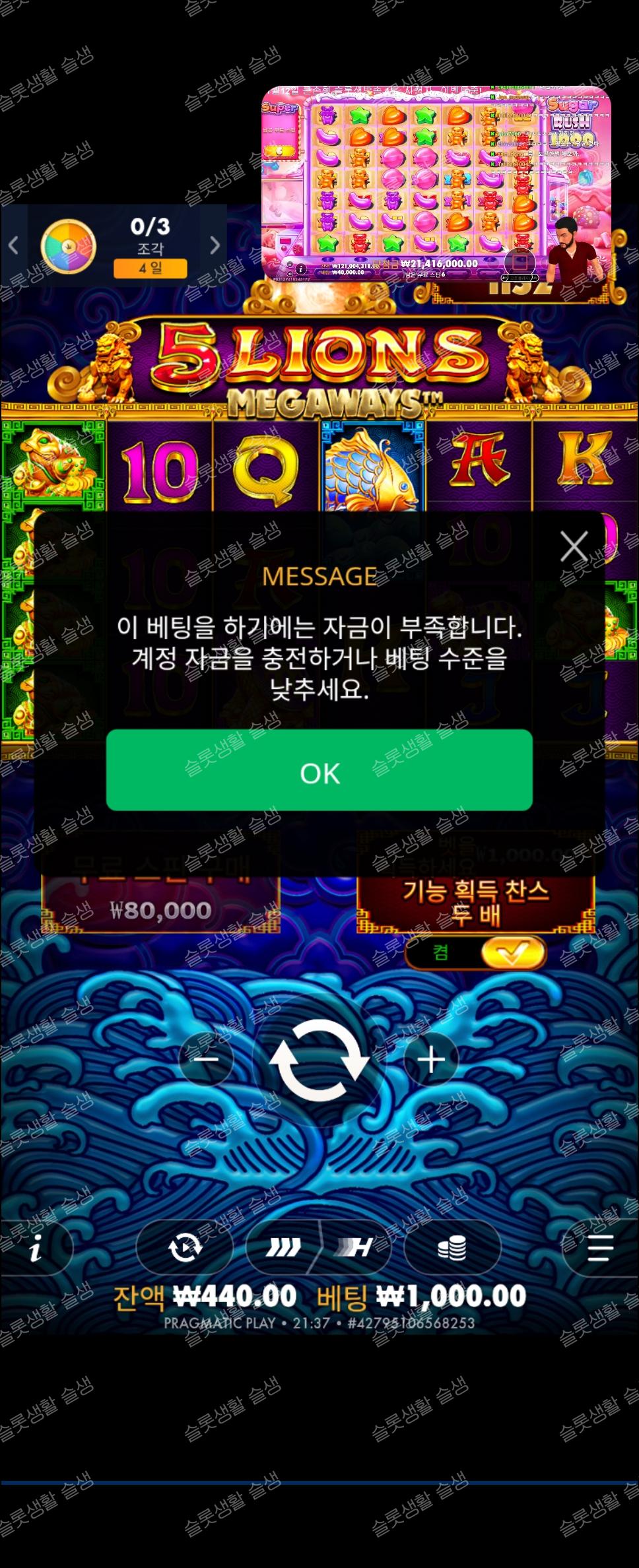Confirm the insufficient funds message with OK
This screenshot has height=1568, width=639.
coord(319,770)
